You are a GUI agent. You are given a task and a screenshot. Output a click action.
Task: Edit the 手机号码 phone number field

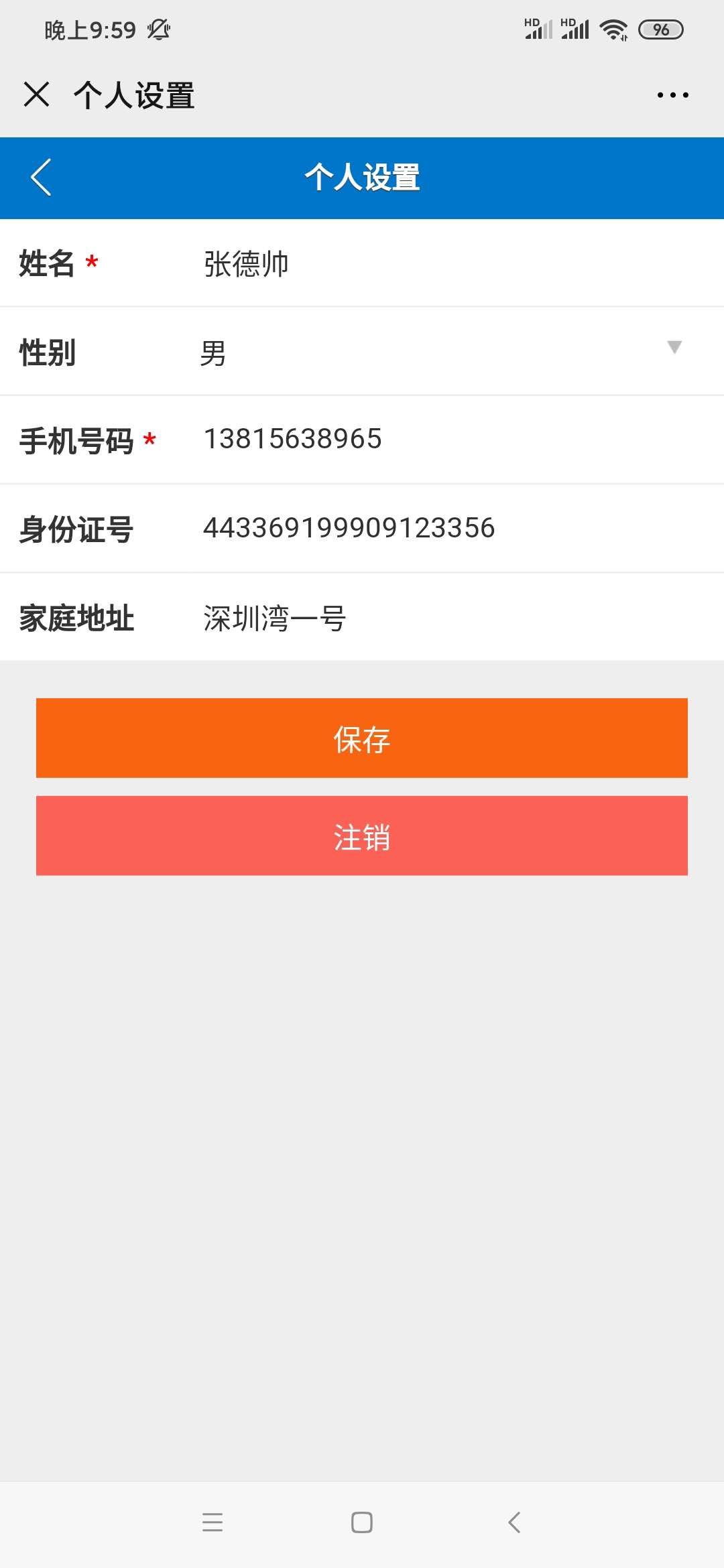456,440
